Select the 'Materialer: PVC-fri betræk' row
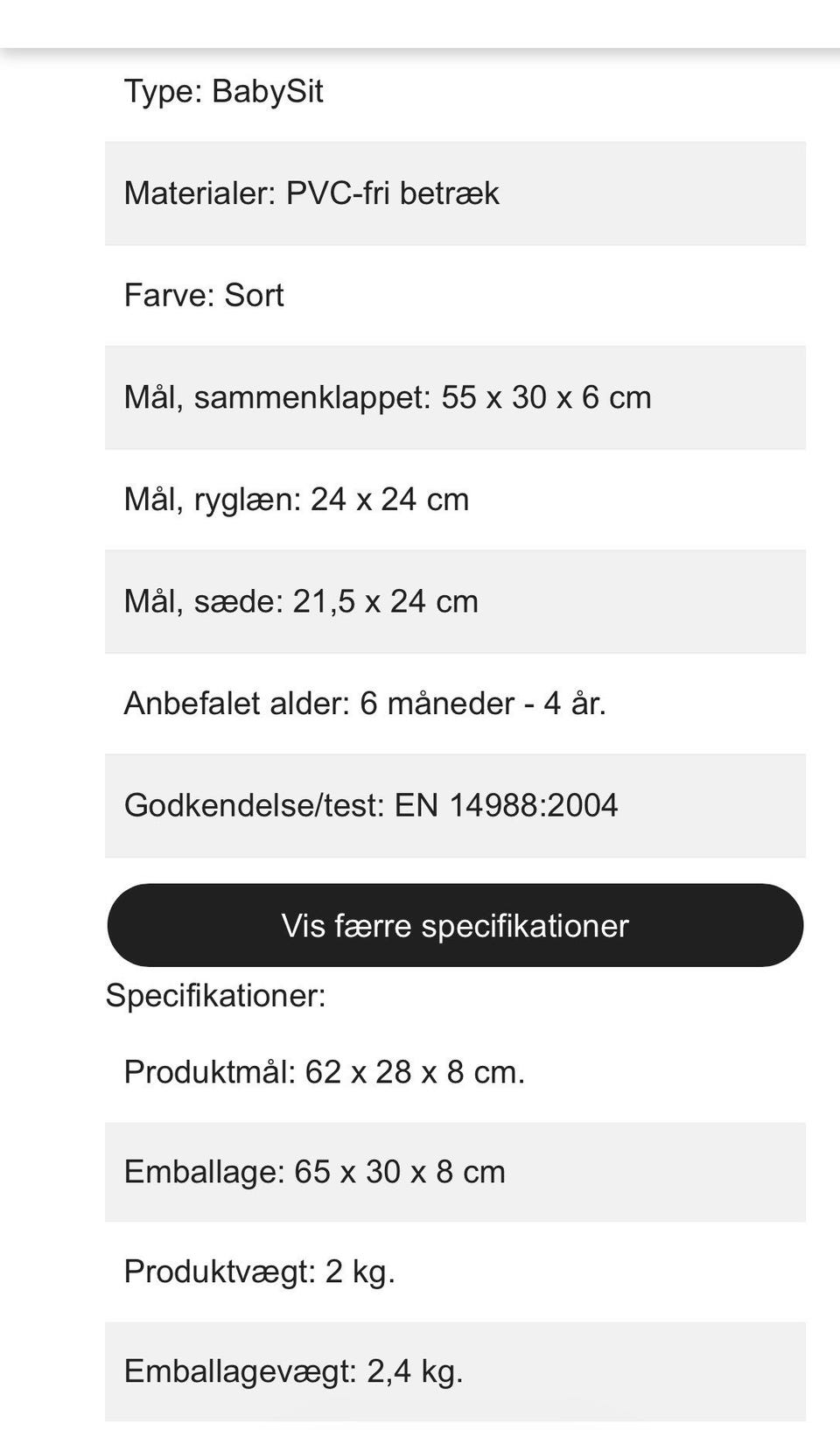This screenshot has width=840, height=1430. point(311,192)
